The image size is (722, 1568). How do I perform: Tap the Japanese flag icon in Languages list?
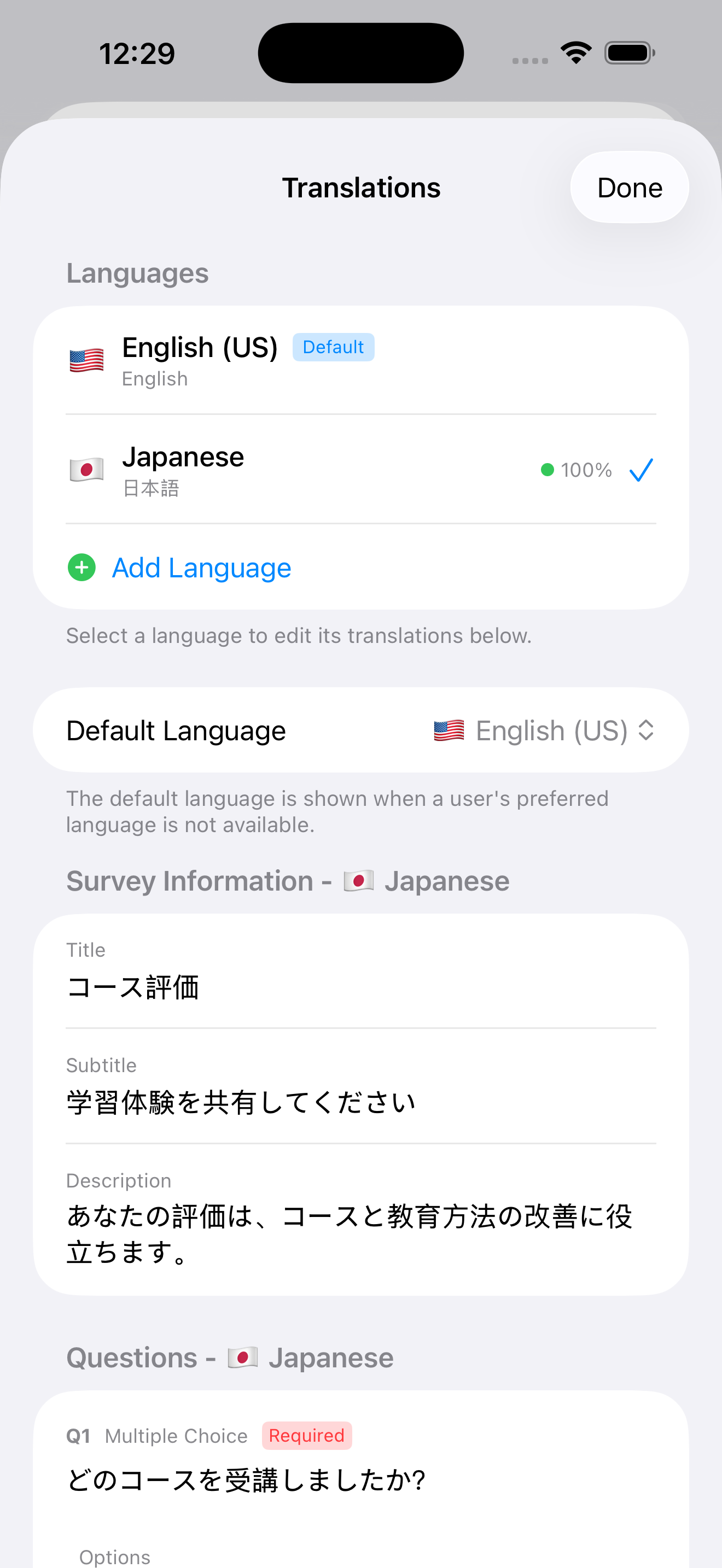86,469
